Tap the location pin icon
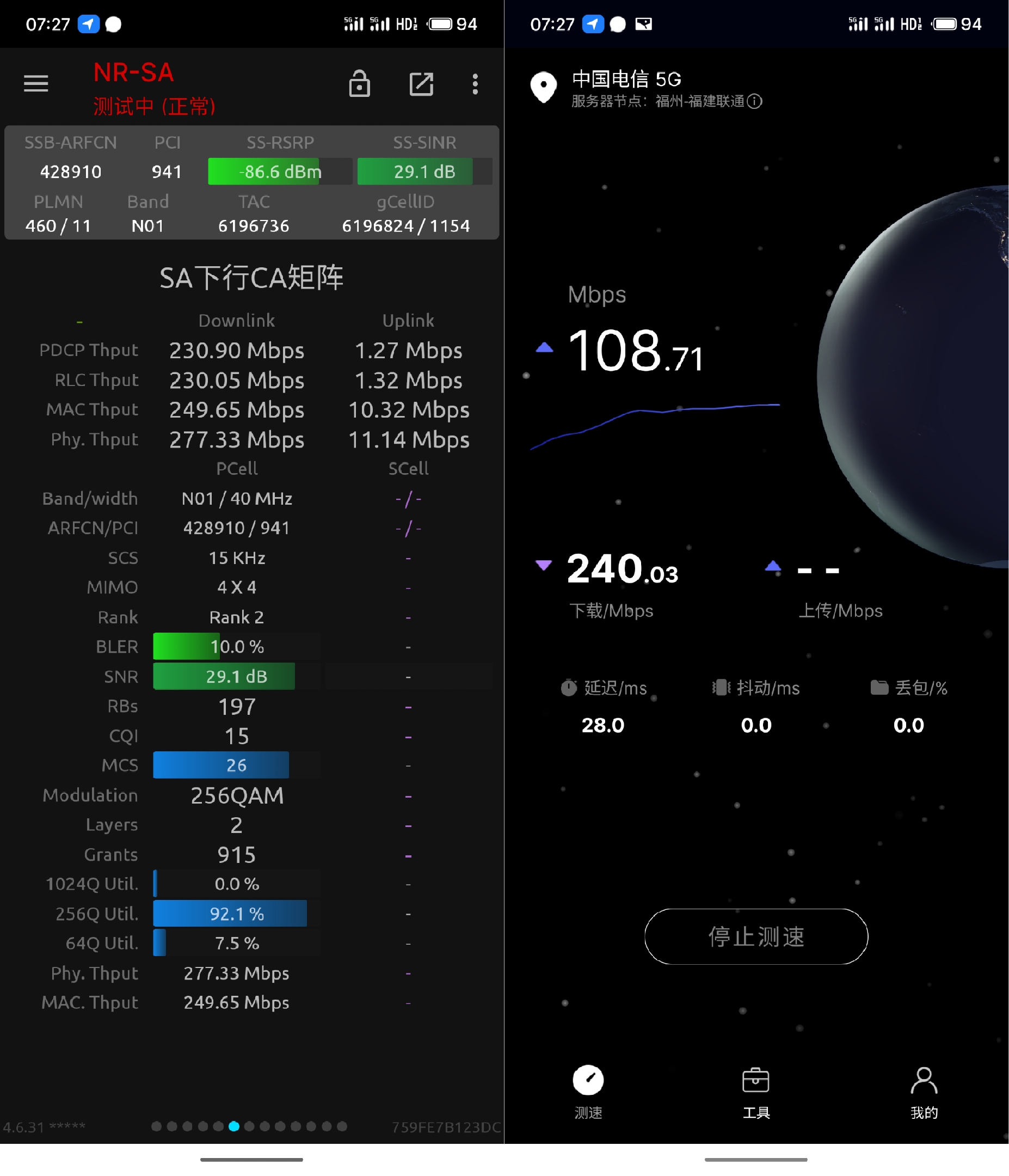 [543, 87]
